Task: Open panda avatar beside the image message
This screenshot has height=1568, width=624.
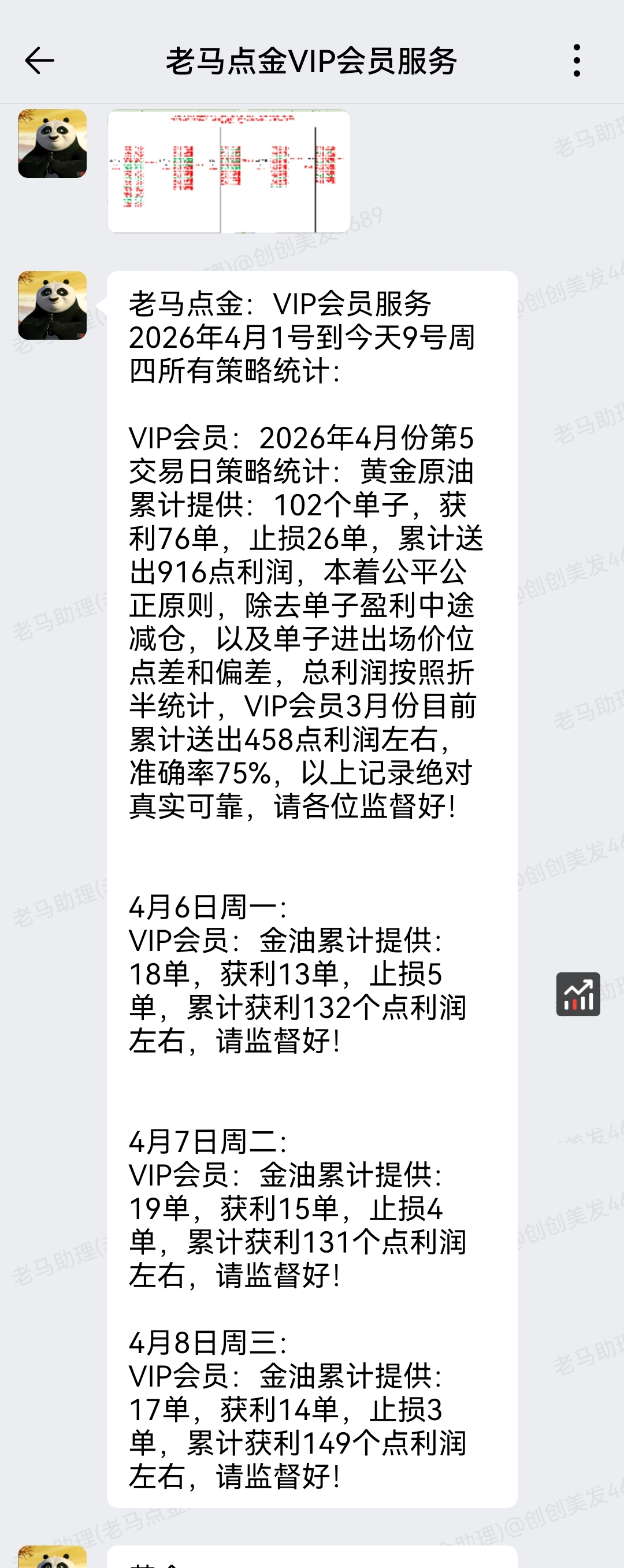Action: [x=53, y=144]
